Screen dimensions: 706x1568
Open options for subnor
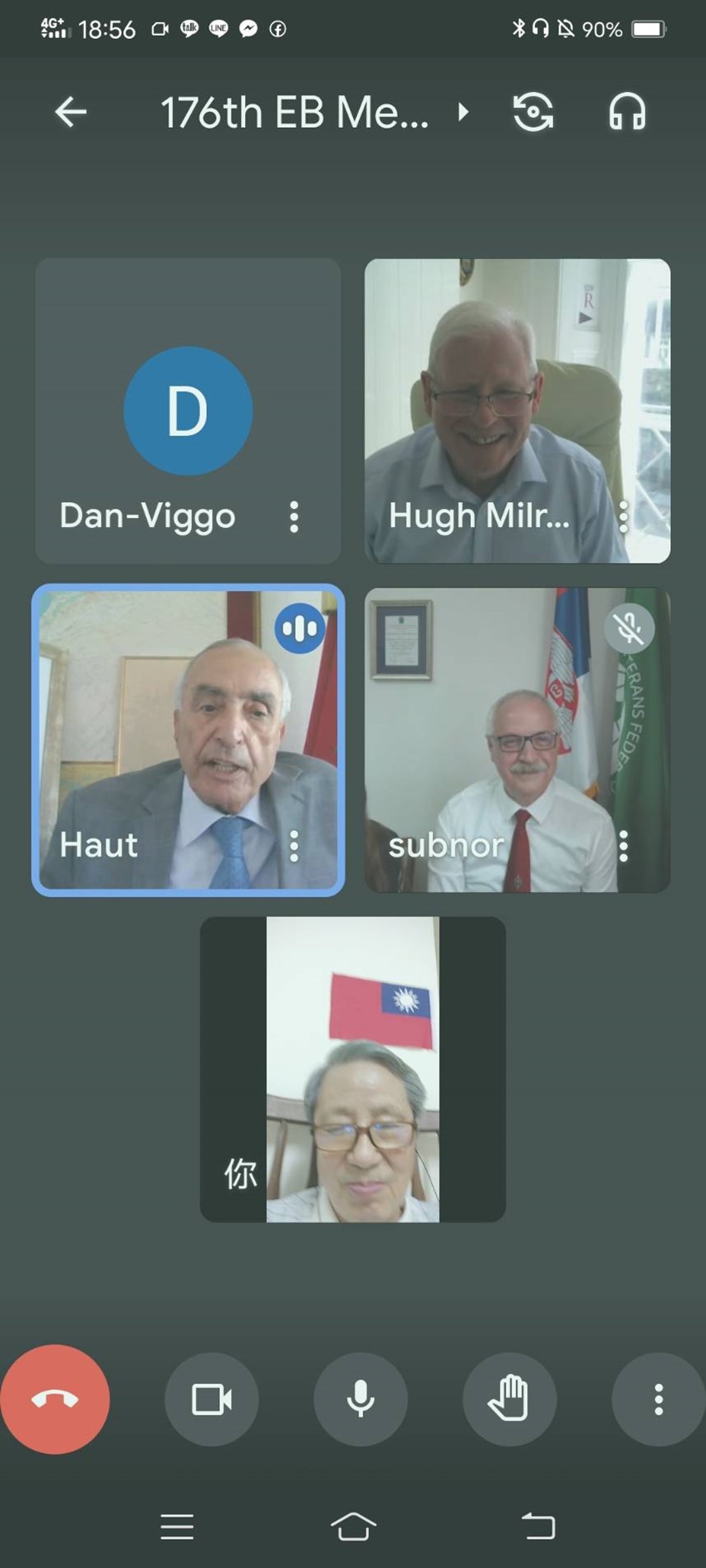623,845
